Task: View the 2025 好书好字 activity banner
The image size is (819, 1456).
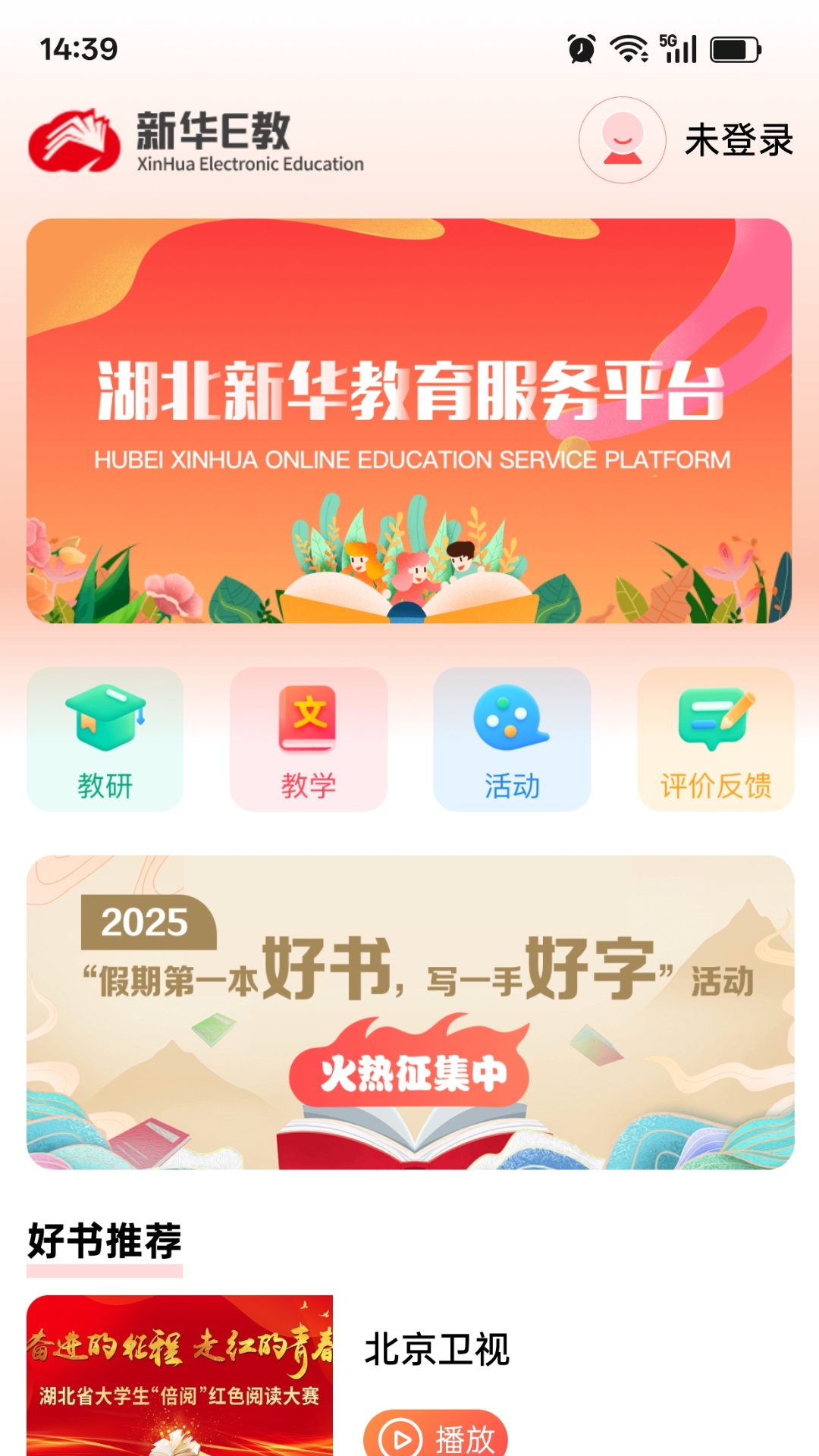Action: [x=409, y=1012]
